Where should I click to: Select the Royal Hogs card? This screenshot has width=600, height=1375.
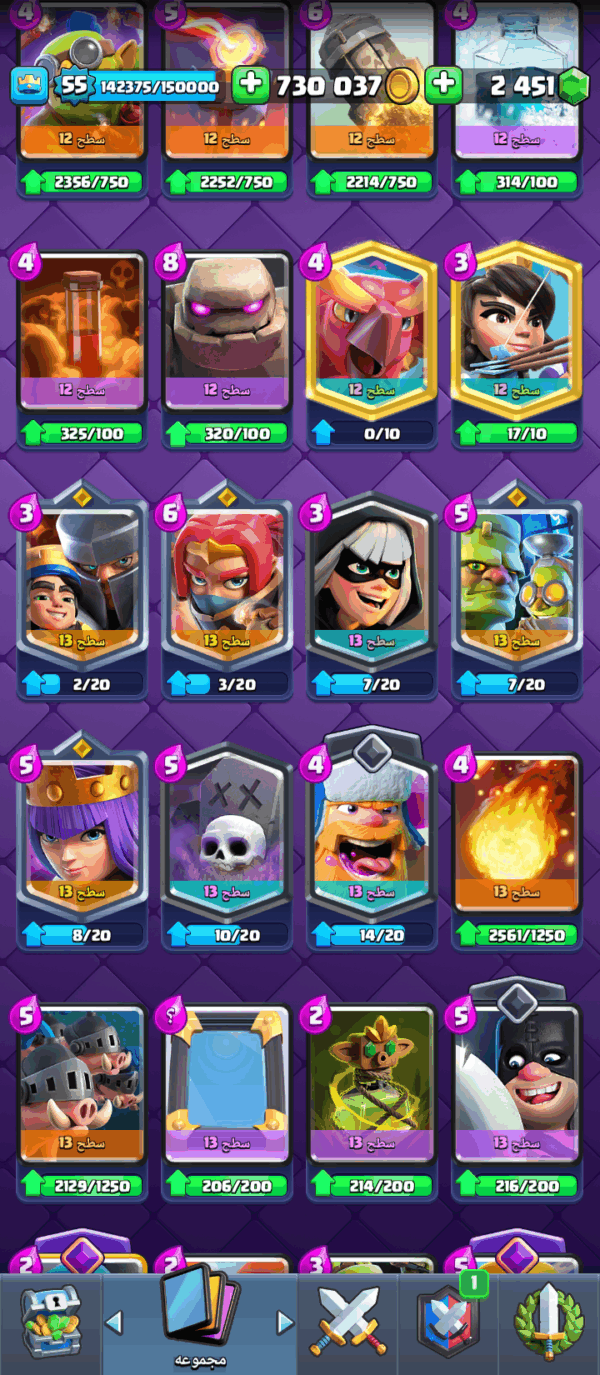click(x=82, y=1100)
